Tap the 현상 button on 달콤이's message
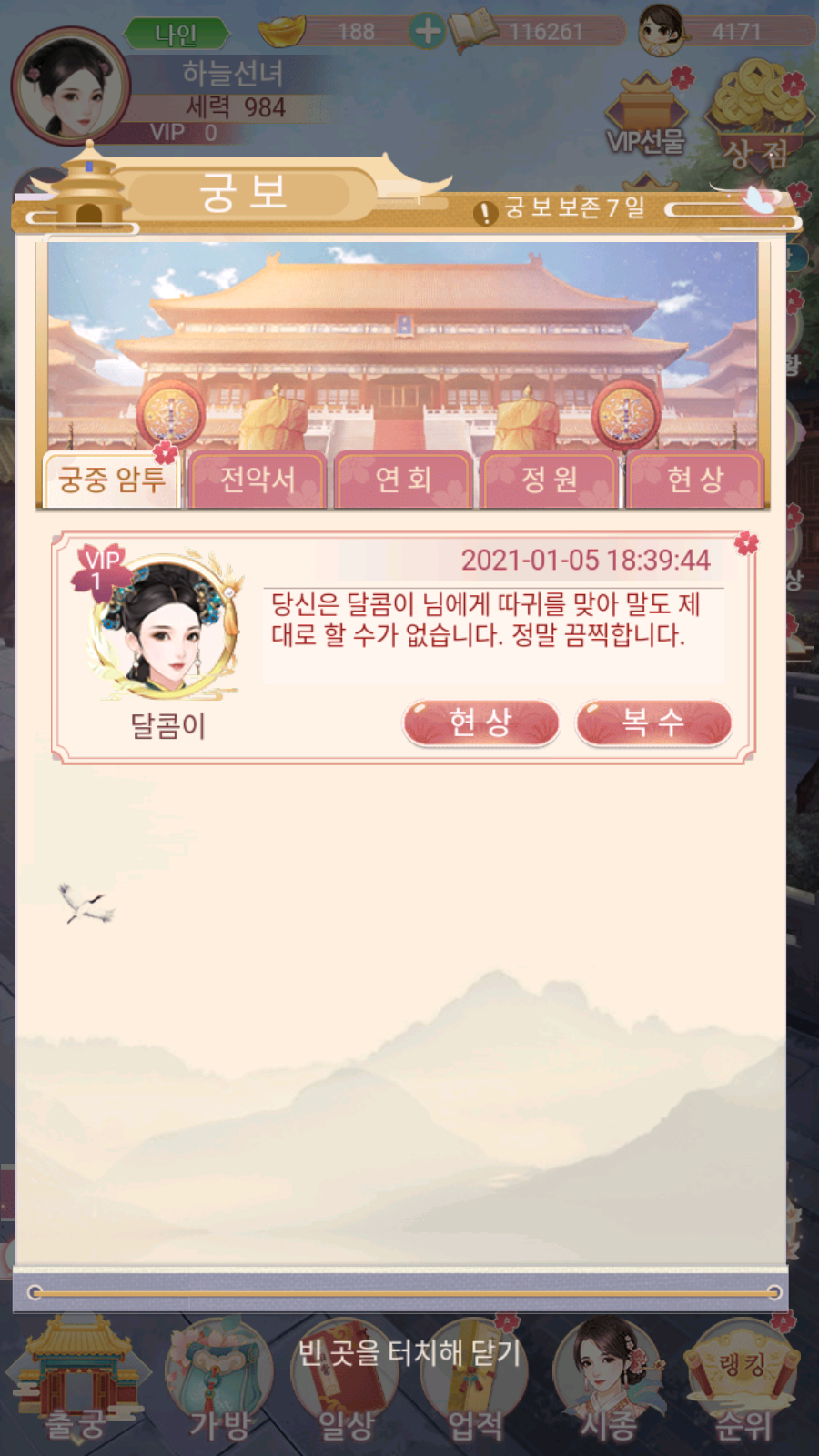This screenshot has width=819, height=1456. tap(480, 723)
